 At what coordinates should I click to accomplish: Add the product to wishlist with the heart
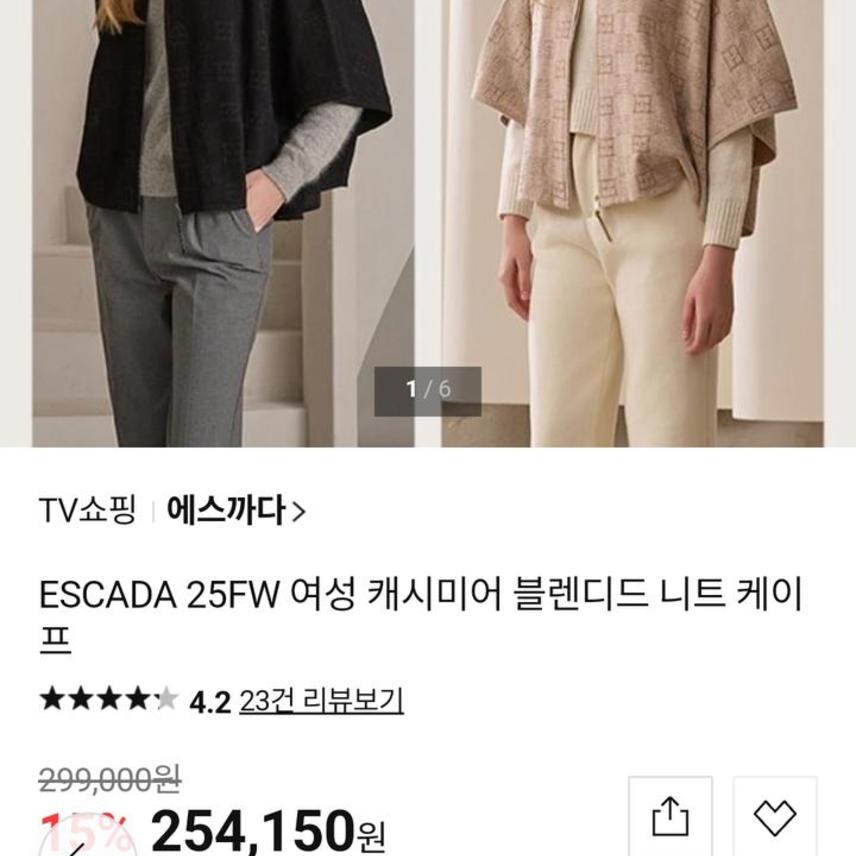tap(774, 817)
